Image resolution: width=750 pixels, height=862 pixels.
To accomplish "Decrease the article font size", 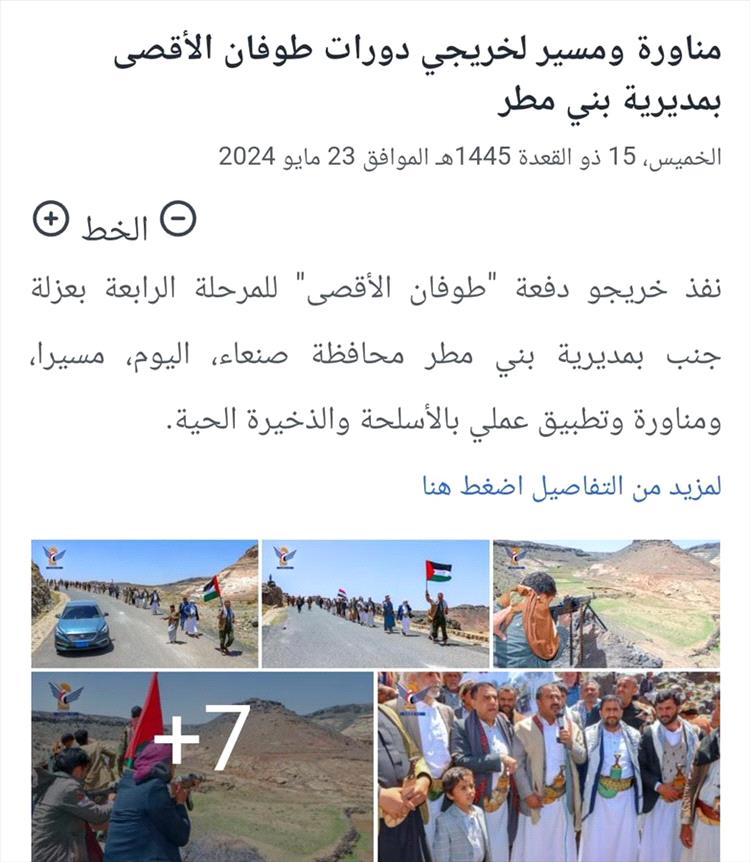I will (x=179, y=218).
